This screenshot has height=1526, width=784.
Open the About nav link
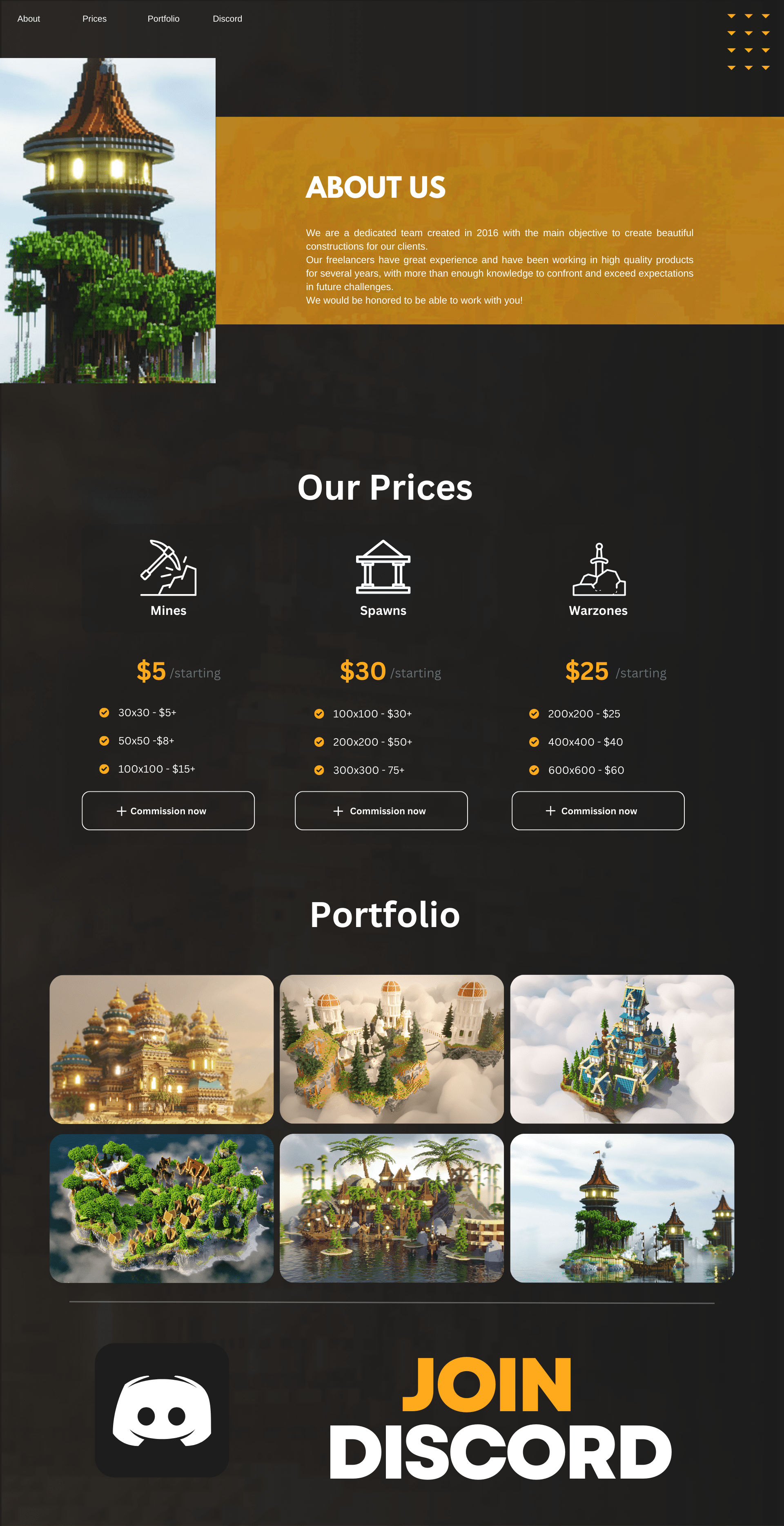pyautogui.click(x=29, y=19)
